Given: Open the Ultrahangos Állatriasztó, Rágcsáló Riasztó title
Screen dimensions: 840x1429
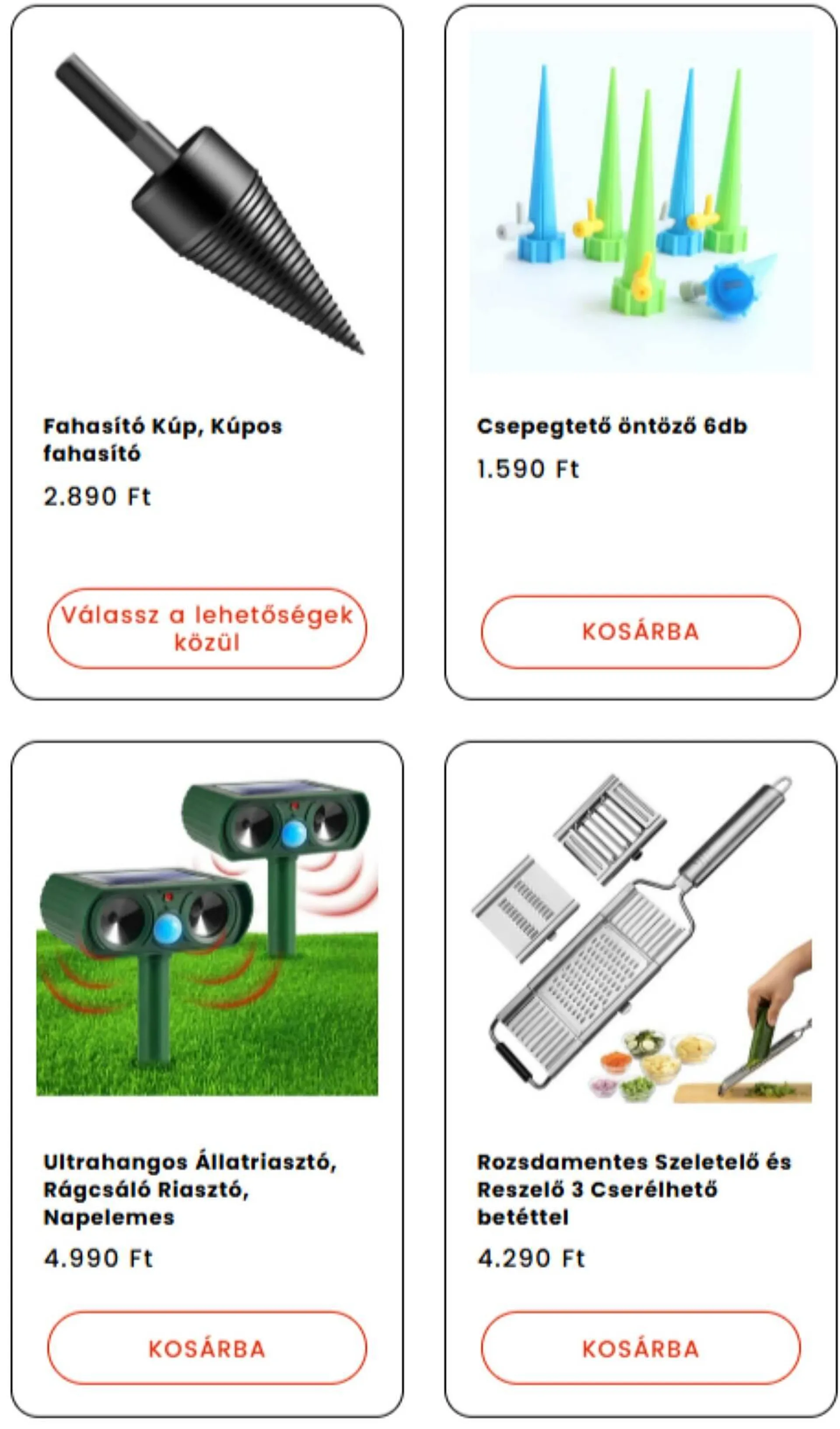Looking at the screenshot, I should point(189,1189).
